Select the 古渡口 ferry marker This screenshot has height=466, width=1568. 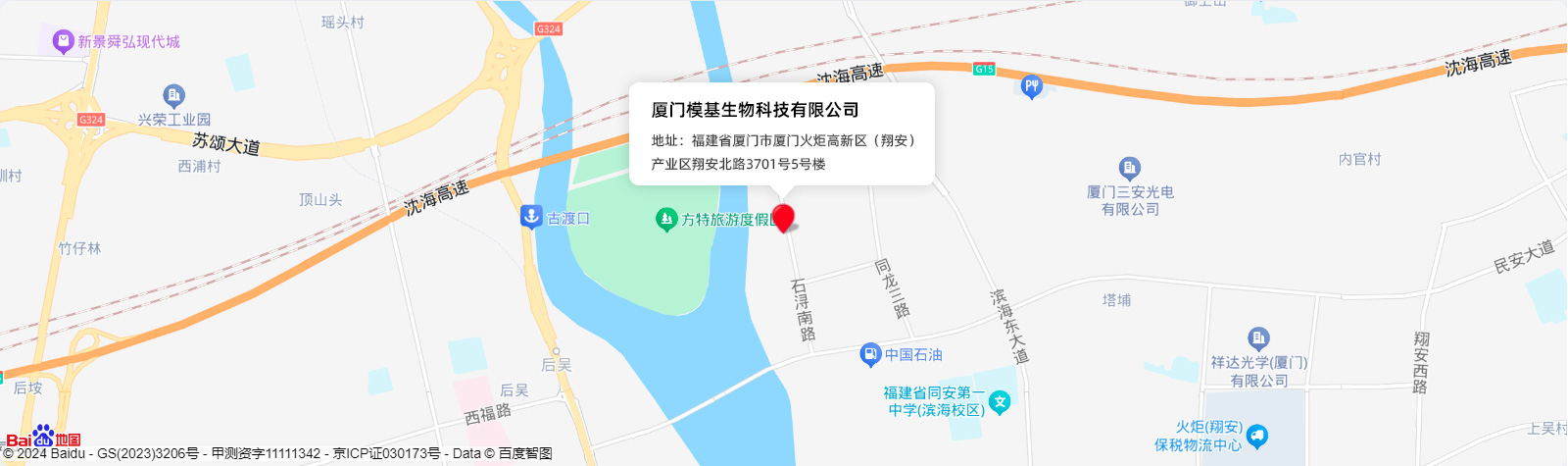[531, 217]
